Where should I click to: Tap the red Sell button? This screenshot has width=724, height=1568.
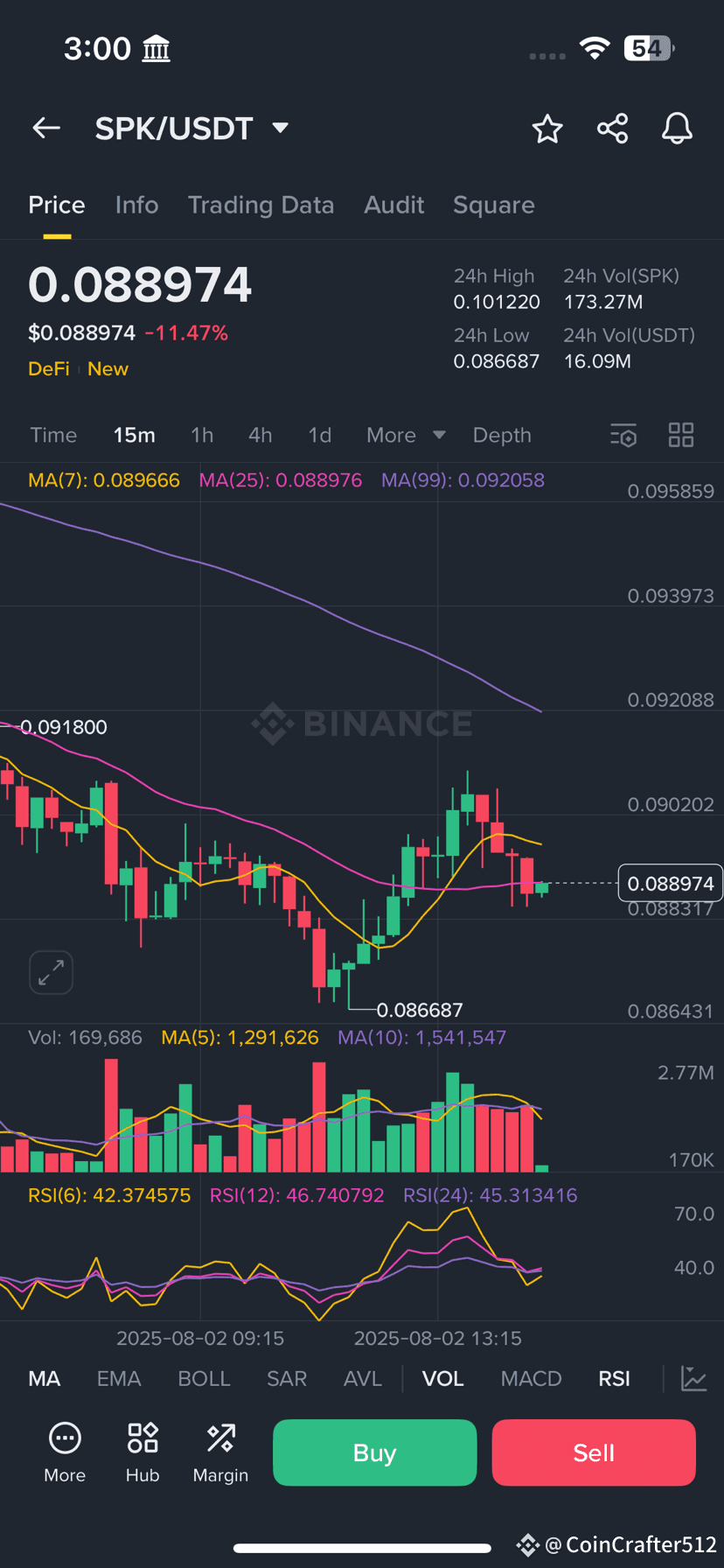coord(594,1452)
